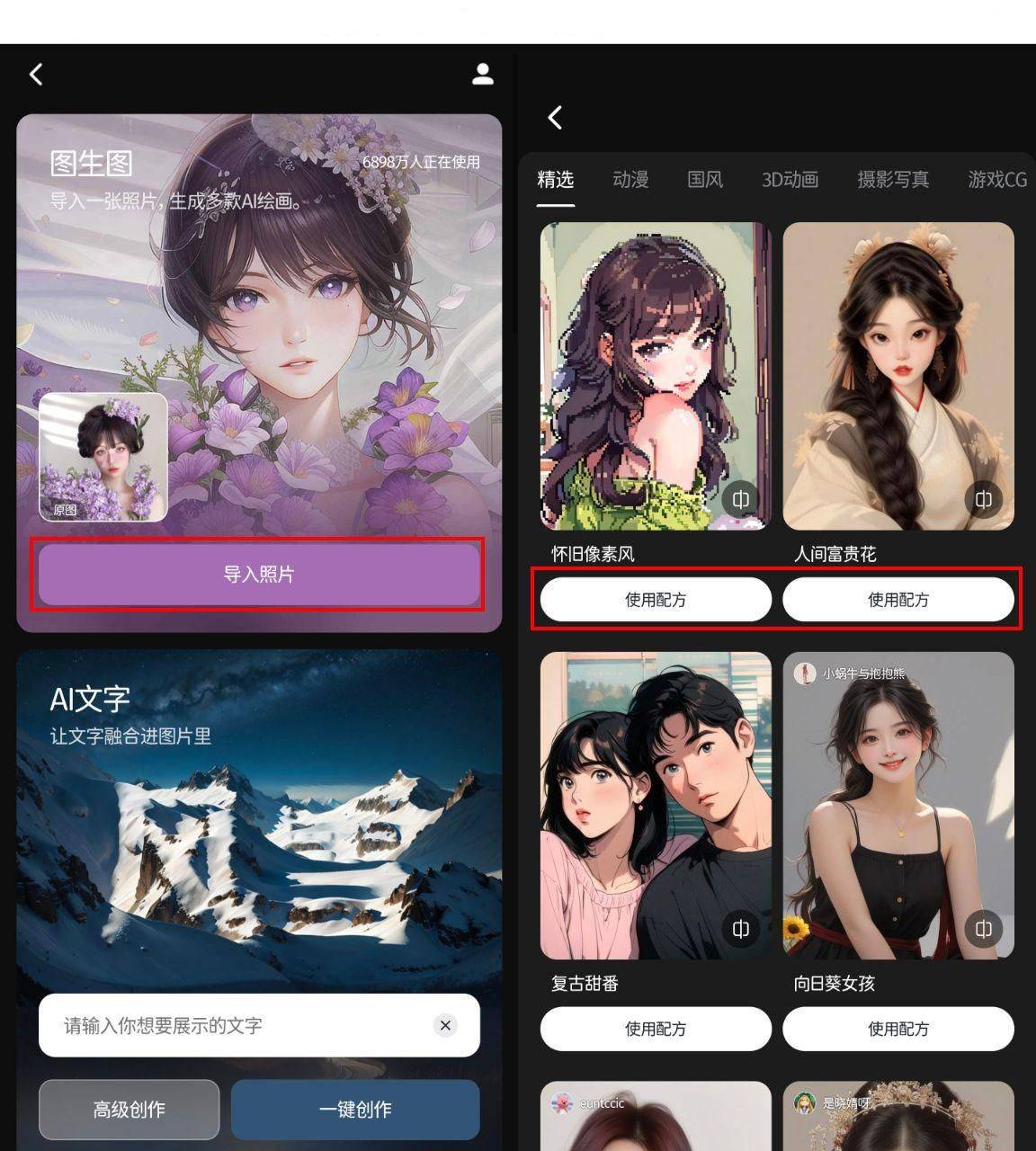The width and height of the screenshot is (1036, 1151).
Task: Click 使用配方 under 人间富贵花
Action: coord(899,599)
